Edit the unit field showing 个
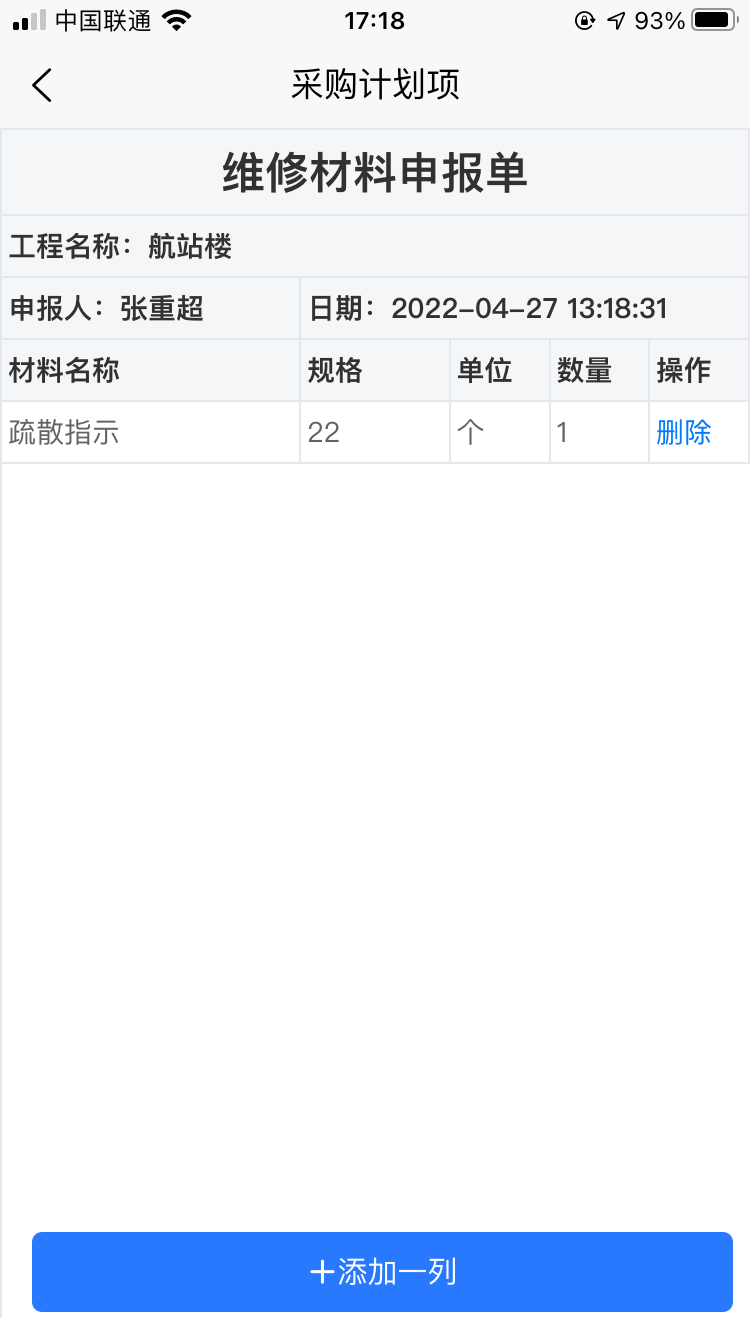The image size is (750, 1334). point(498,432)
